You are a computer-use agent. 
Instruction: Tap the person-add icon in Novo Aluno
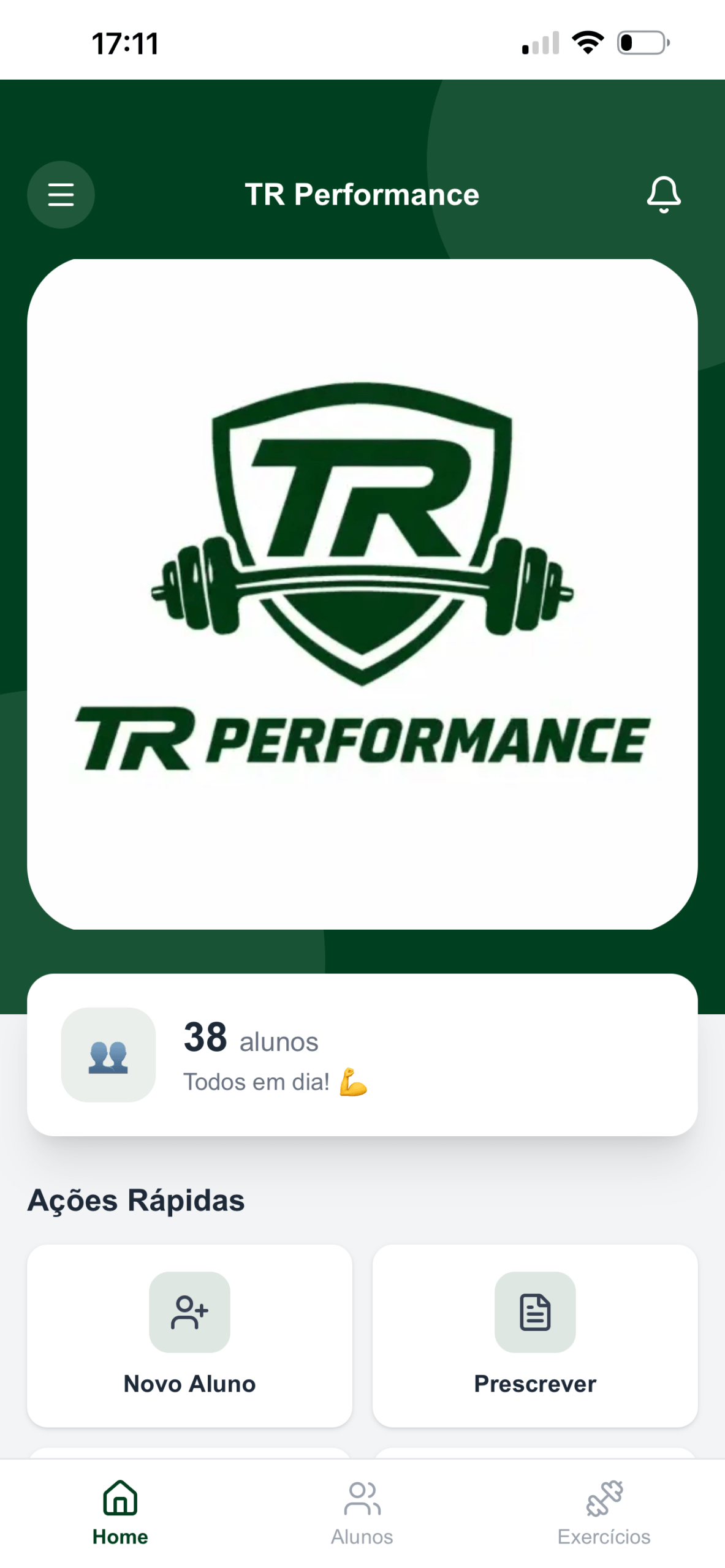(x=189, y=1312)
